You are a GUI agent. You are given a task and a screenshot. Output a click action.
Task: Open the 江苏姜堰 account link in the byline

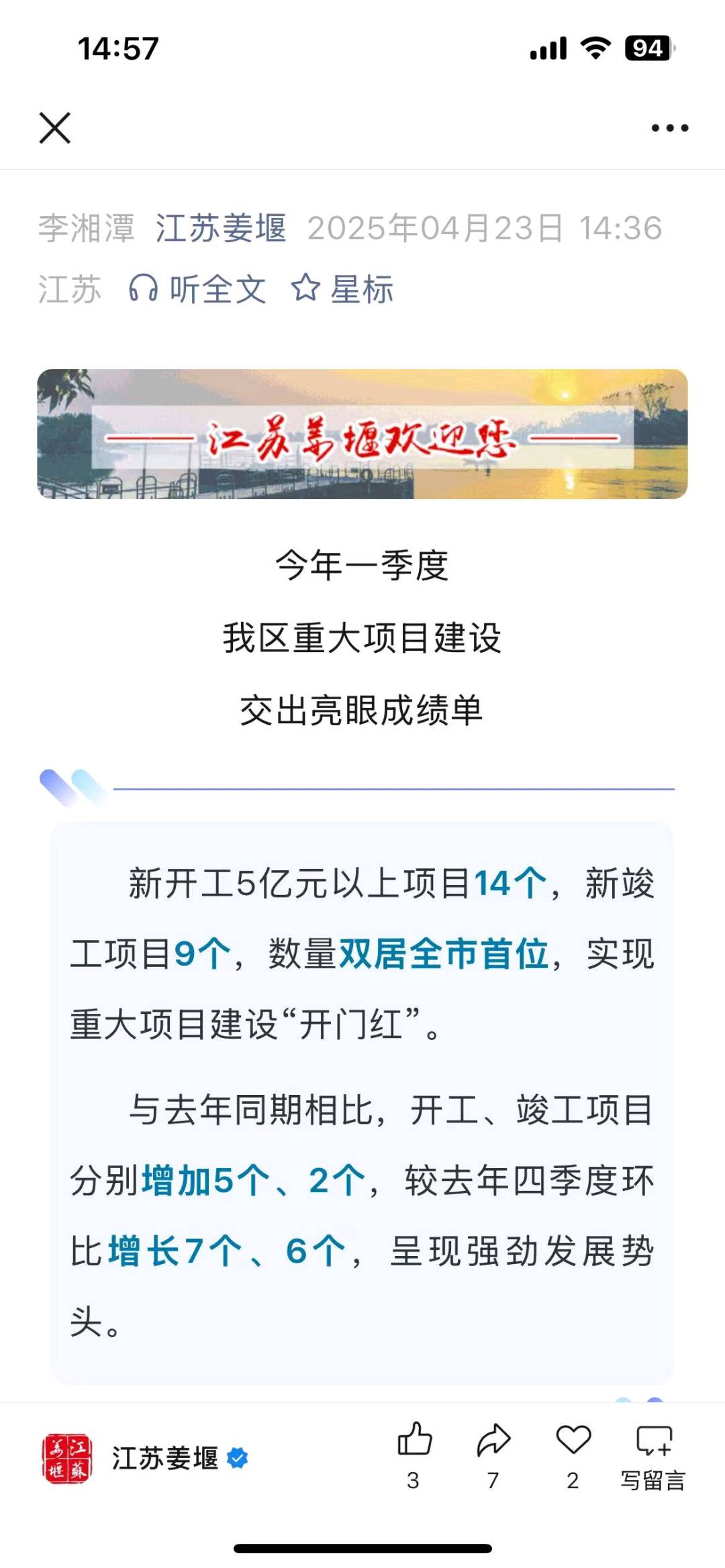tap(221, 228)
